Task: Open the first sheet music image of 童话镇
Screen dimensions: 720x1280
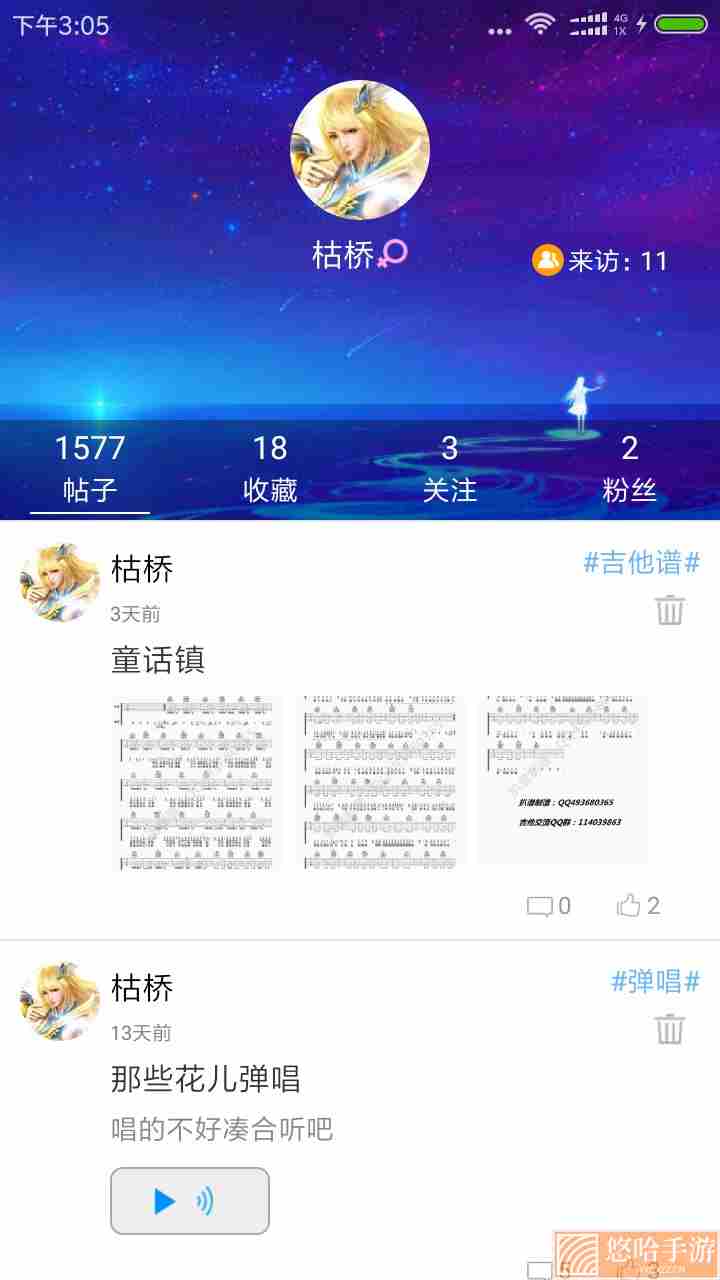Action: click(x=196, y=781)
